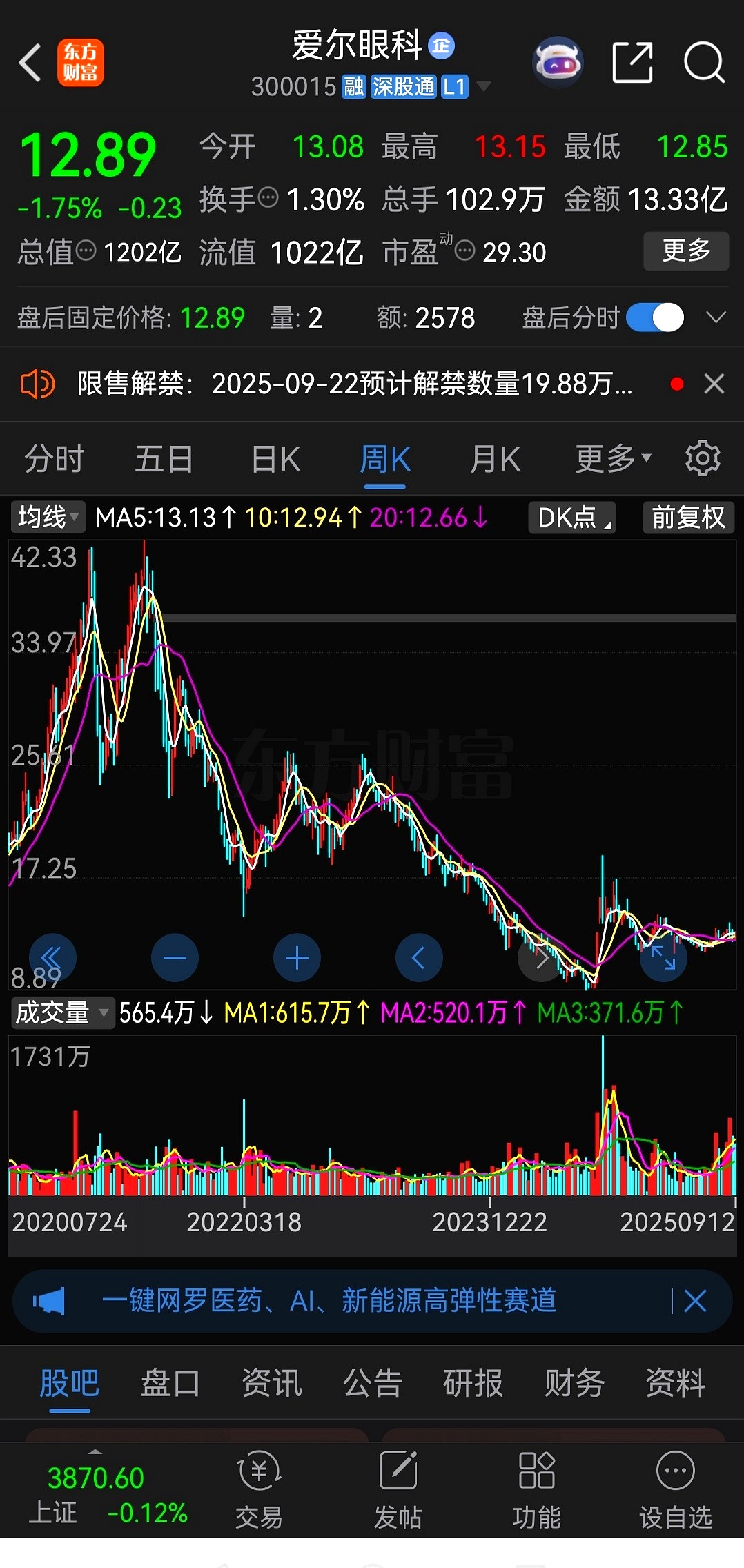Click the 前复权 adjustment button

(x=687, y=517)
